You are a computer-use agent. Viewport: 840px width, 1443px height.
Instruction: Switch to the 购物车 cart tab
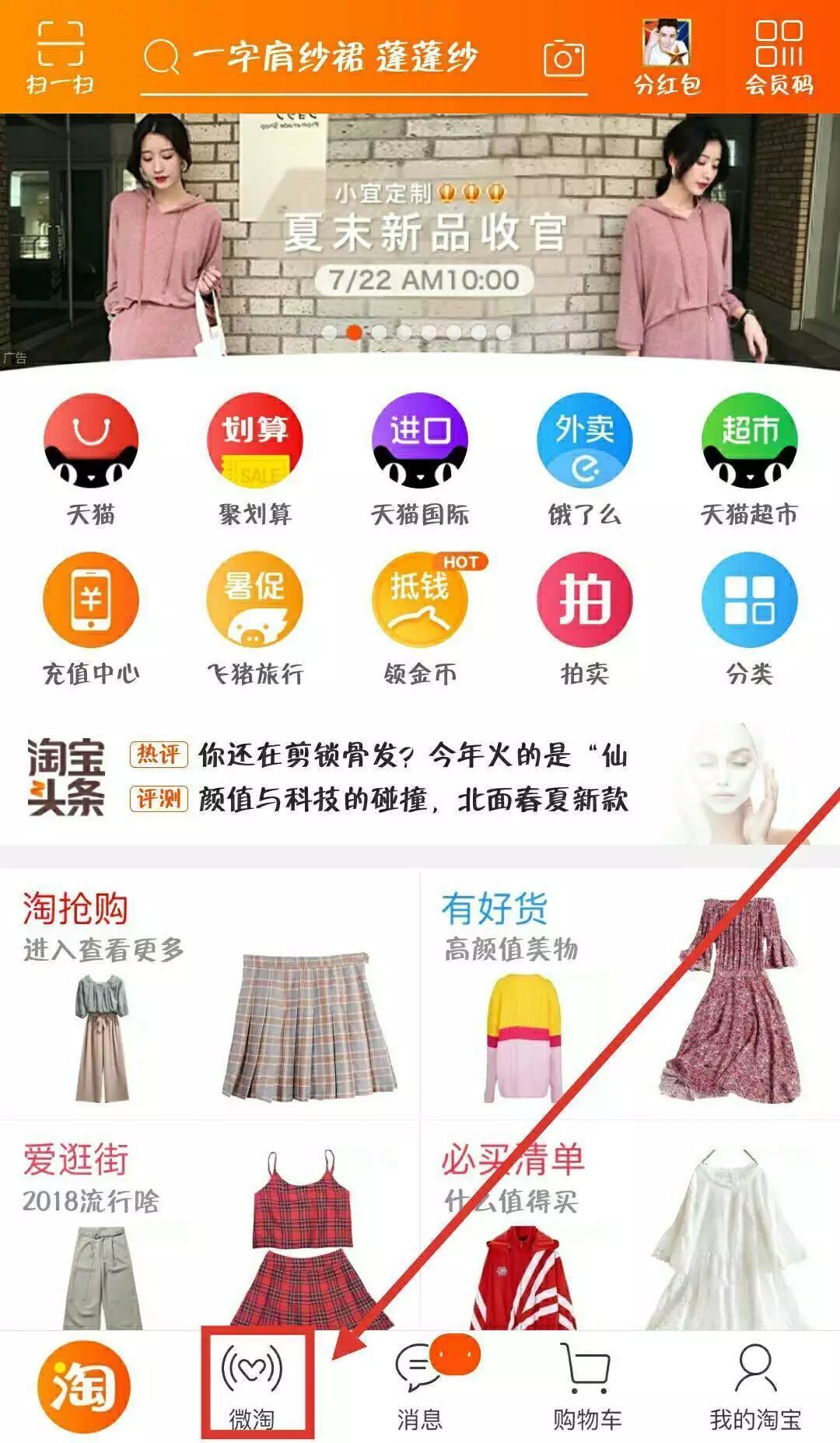[587, 1386]
